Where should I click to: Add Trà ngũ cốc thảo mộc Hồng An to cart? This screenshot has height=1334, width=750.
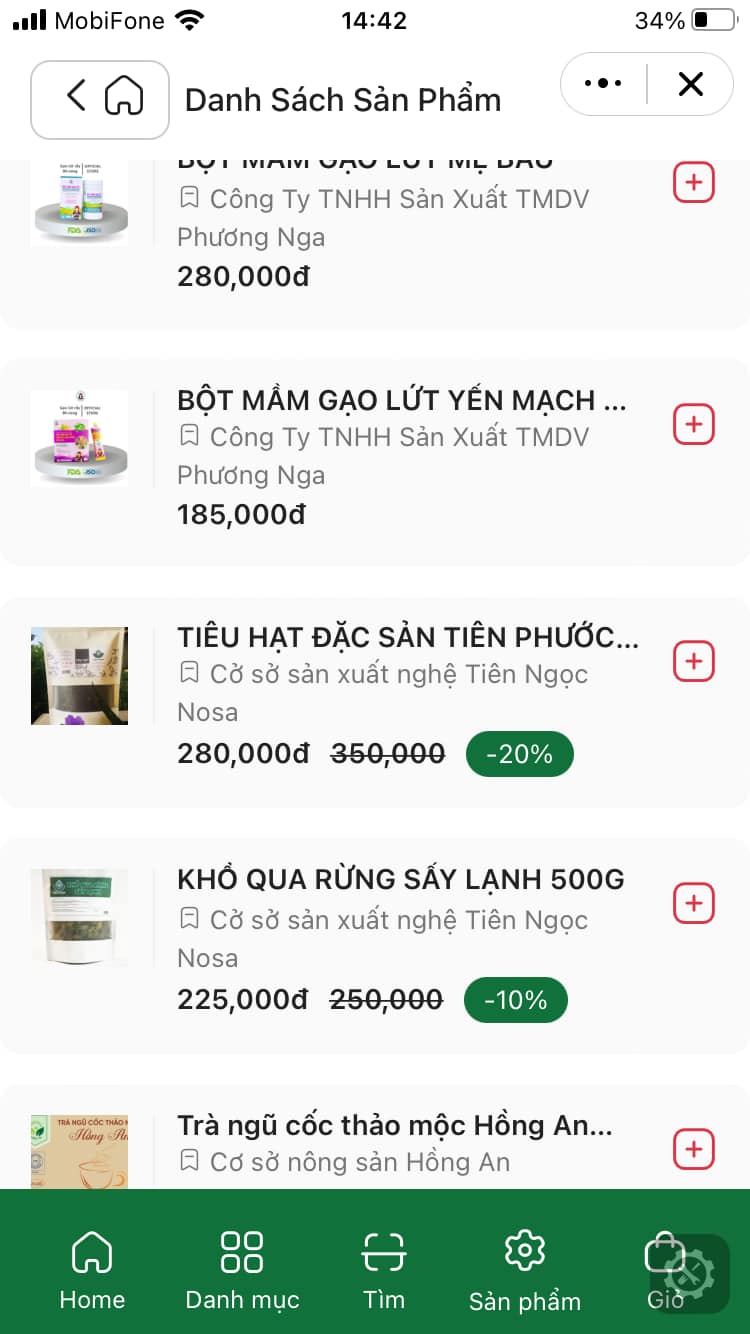click(x=694, y=1149)
